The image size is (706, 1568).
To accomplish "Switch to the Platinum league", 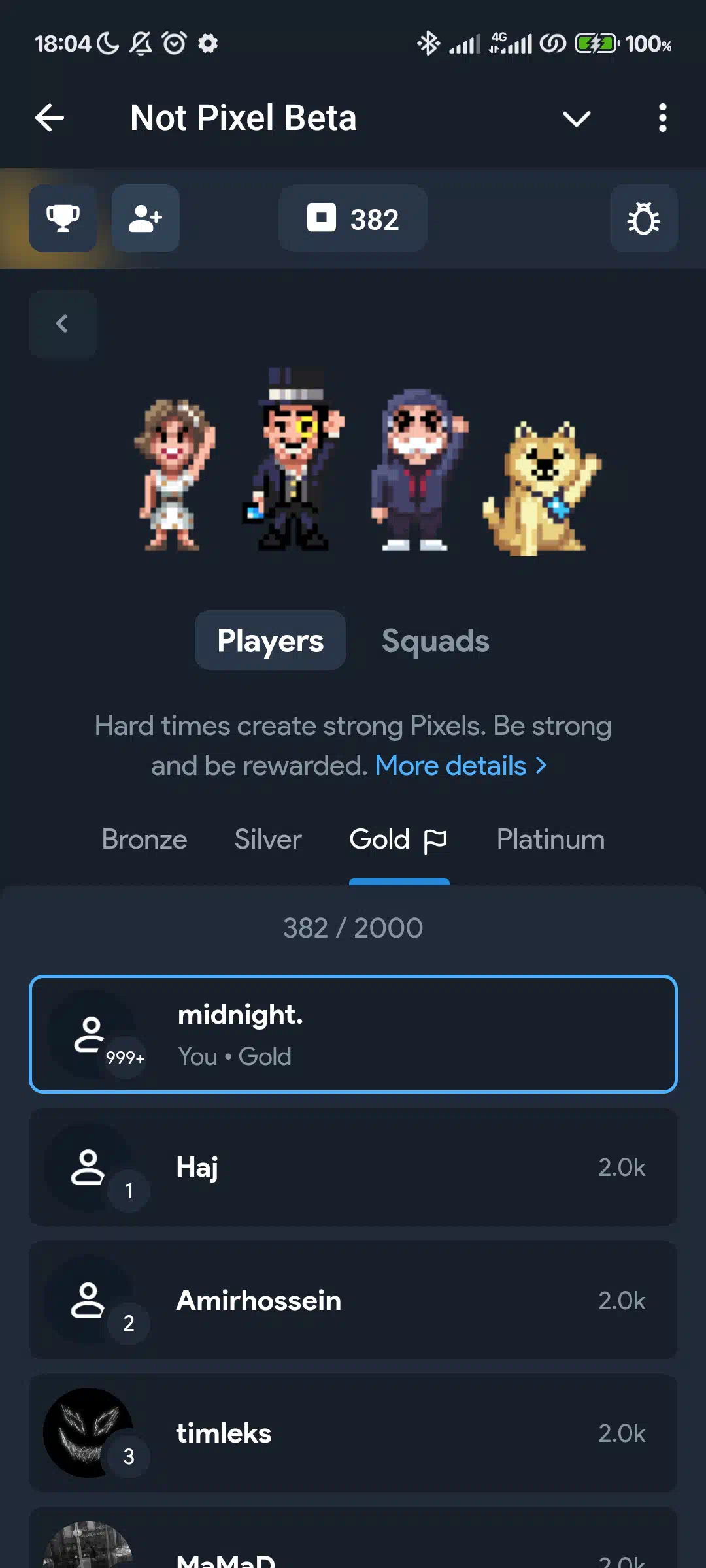I will [x=551, y=840].
